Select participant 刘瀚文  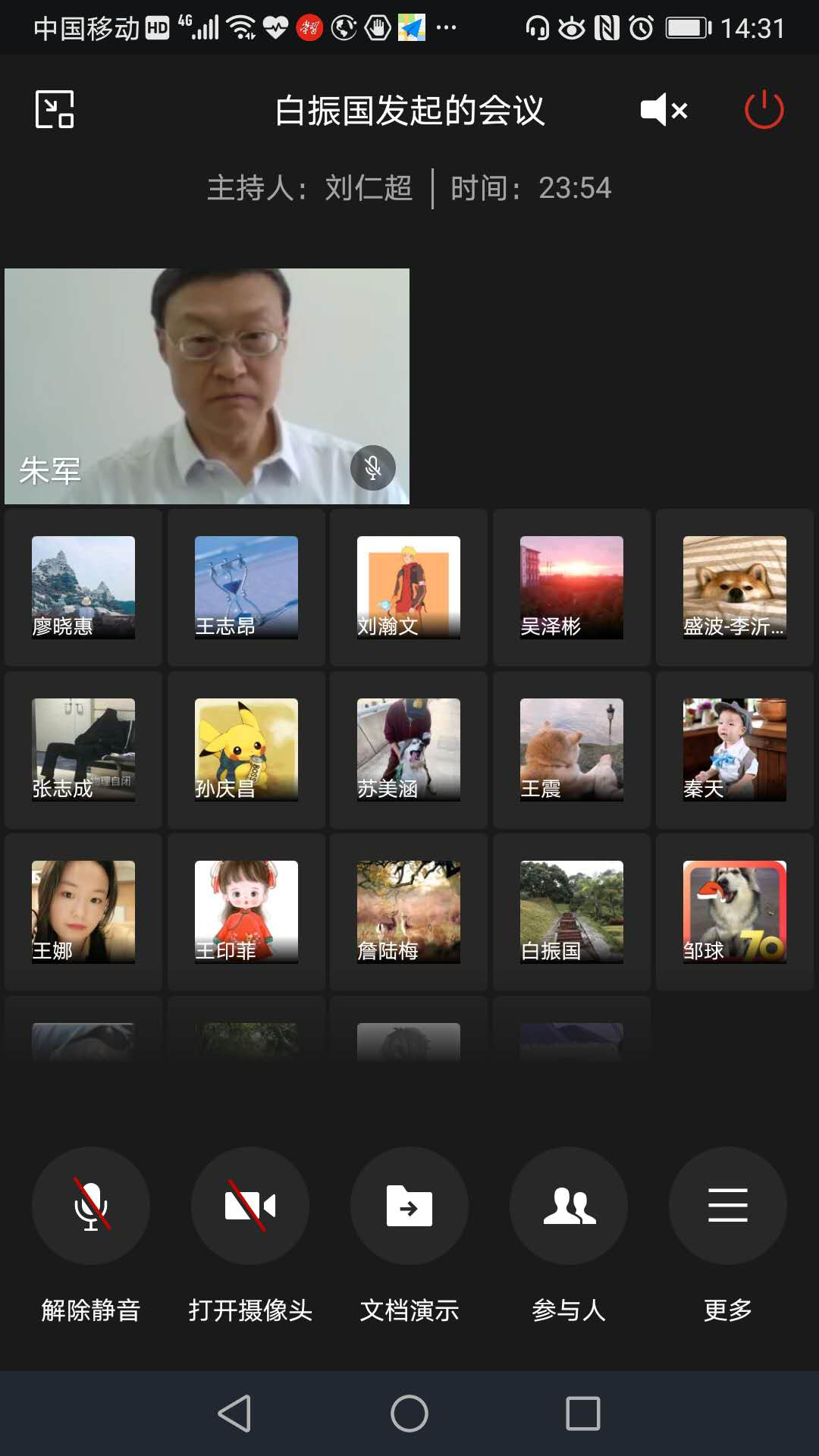(x=409, y=588)
